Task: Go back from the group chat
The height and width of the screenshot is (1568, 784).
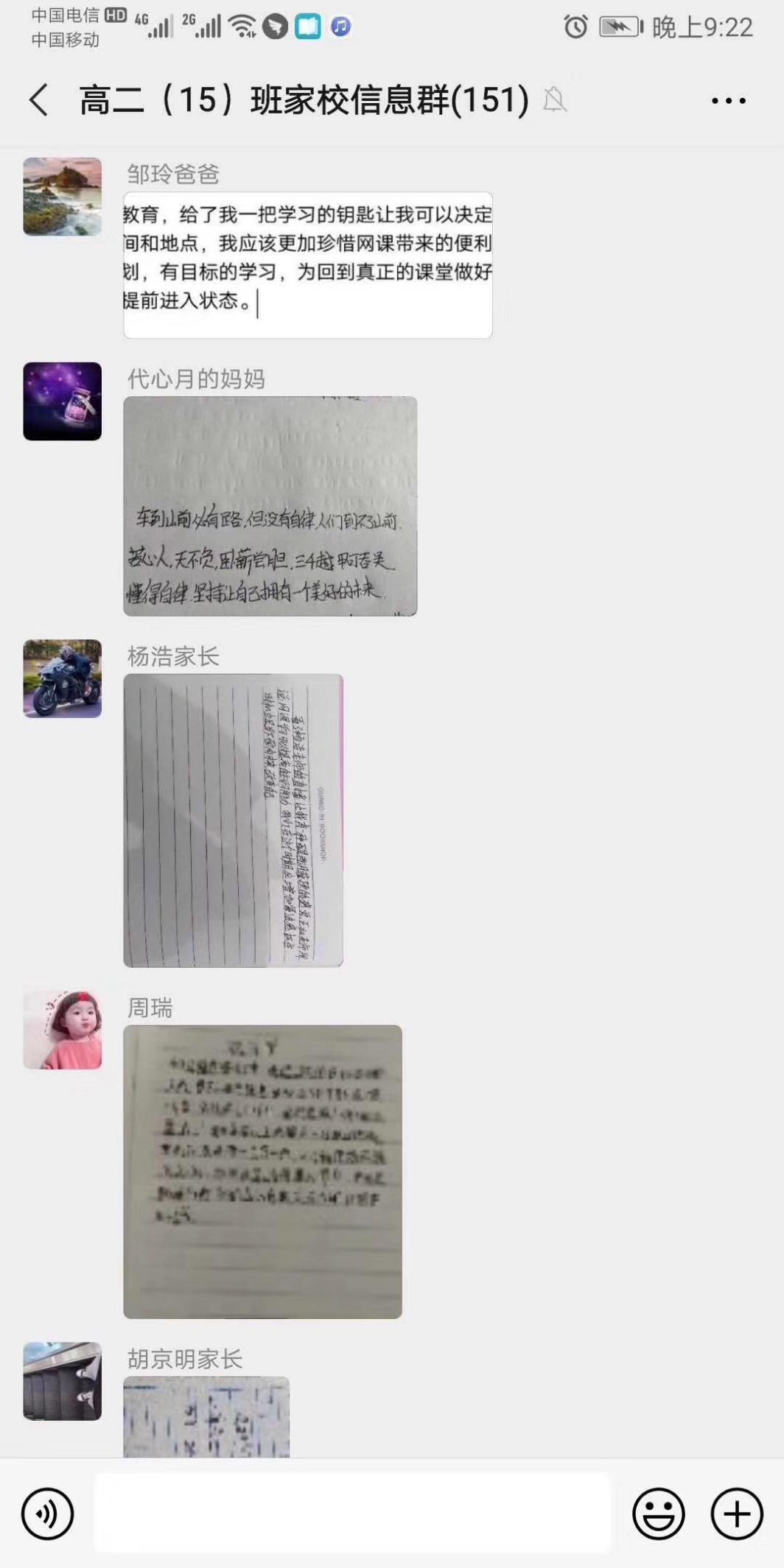Action: point(38,99)
